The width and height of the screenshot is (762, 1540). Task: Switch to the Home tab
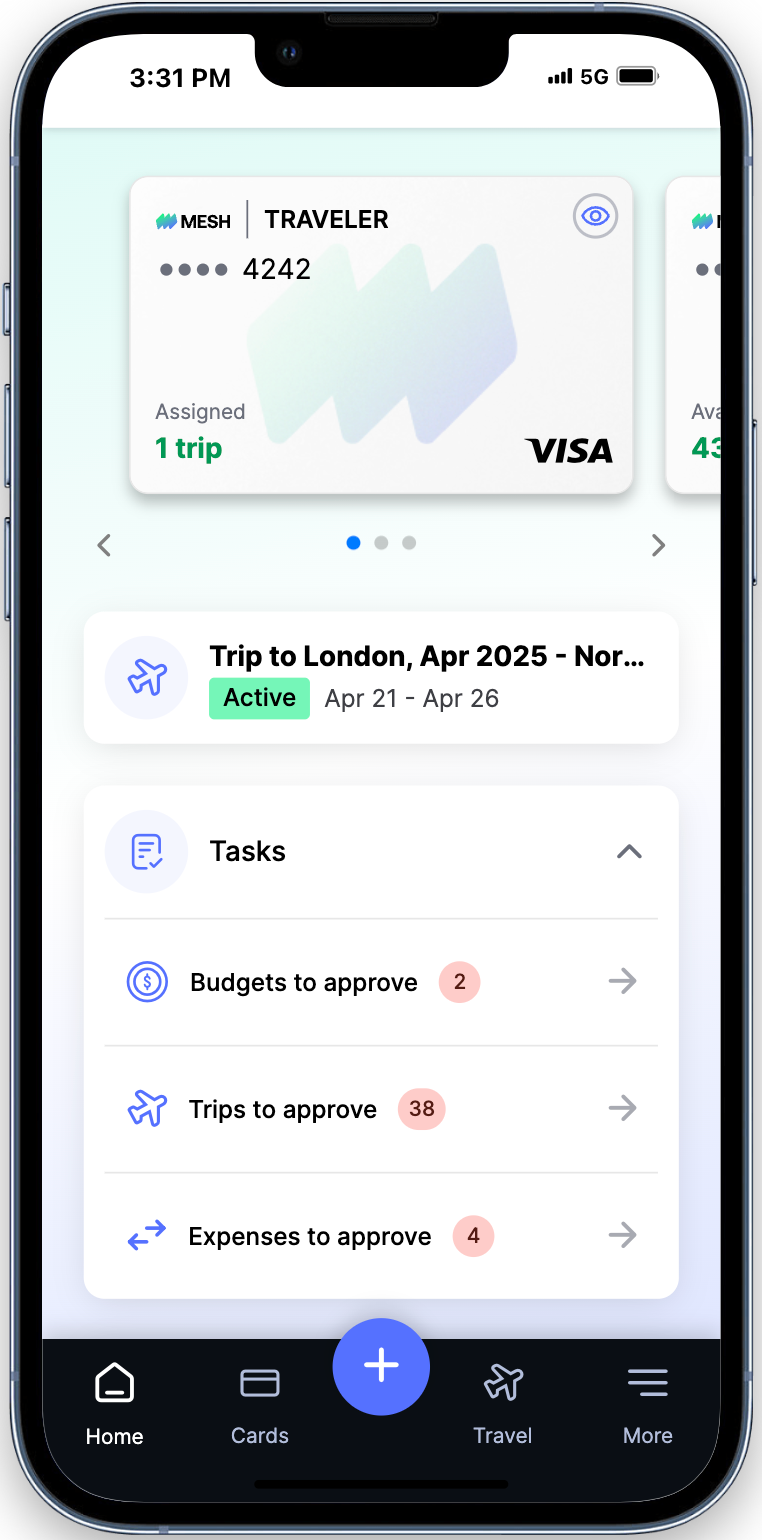pos(114,1405)
